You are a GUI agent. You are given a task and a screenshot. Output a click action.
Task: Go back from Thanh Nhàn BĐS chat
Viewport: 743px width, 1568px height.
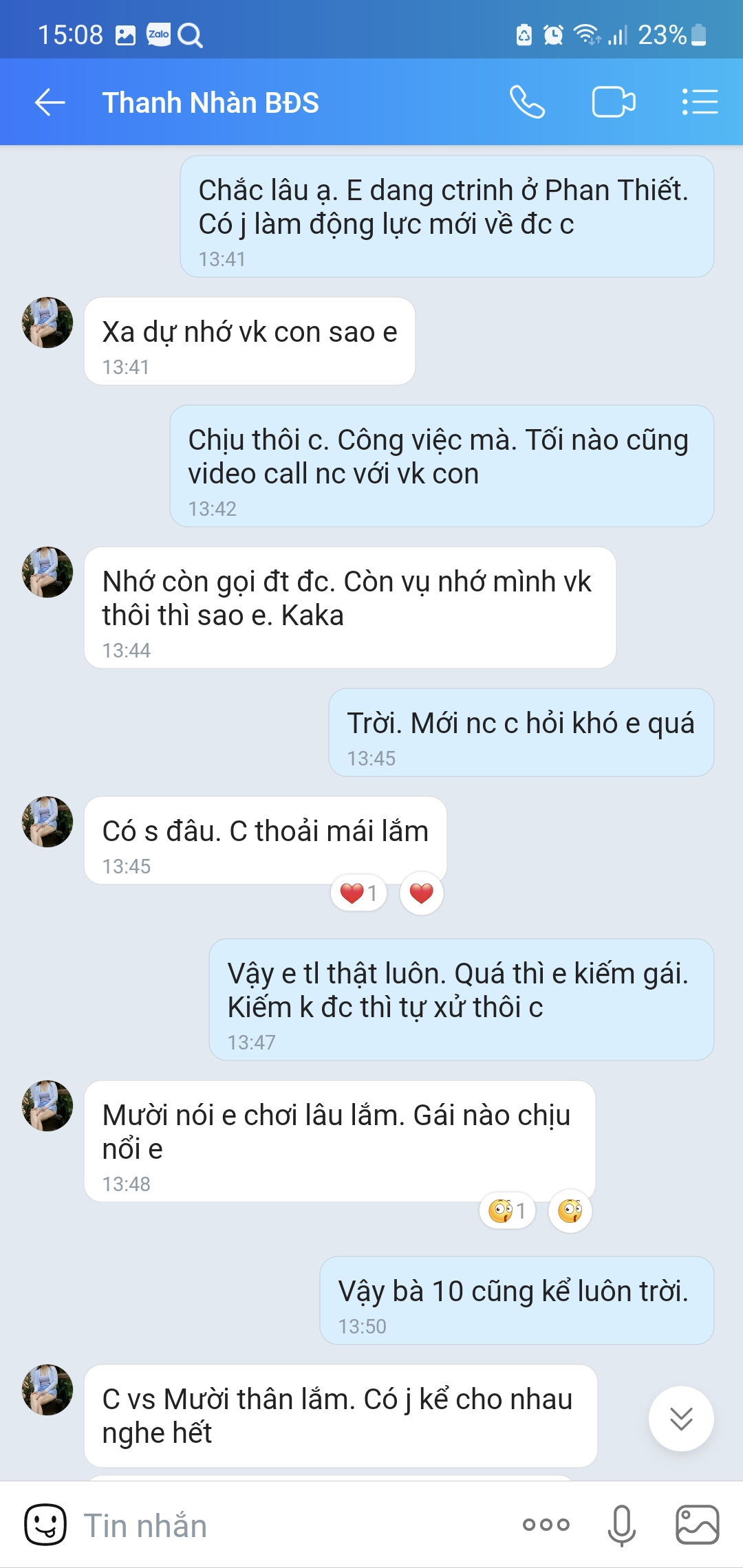(x=50, y=102)
